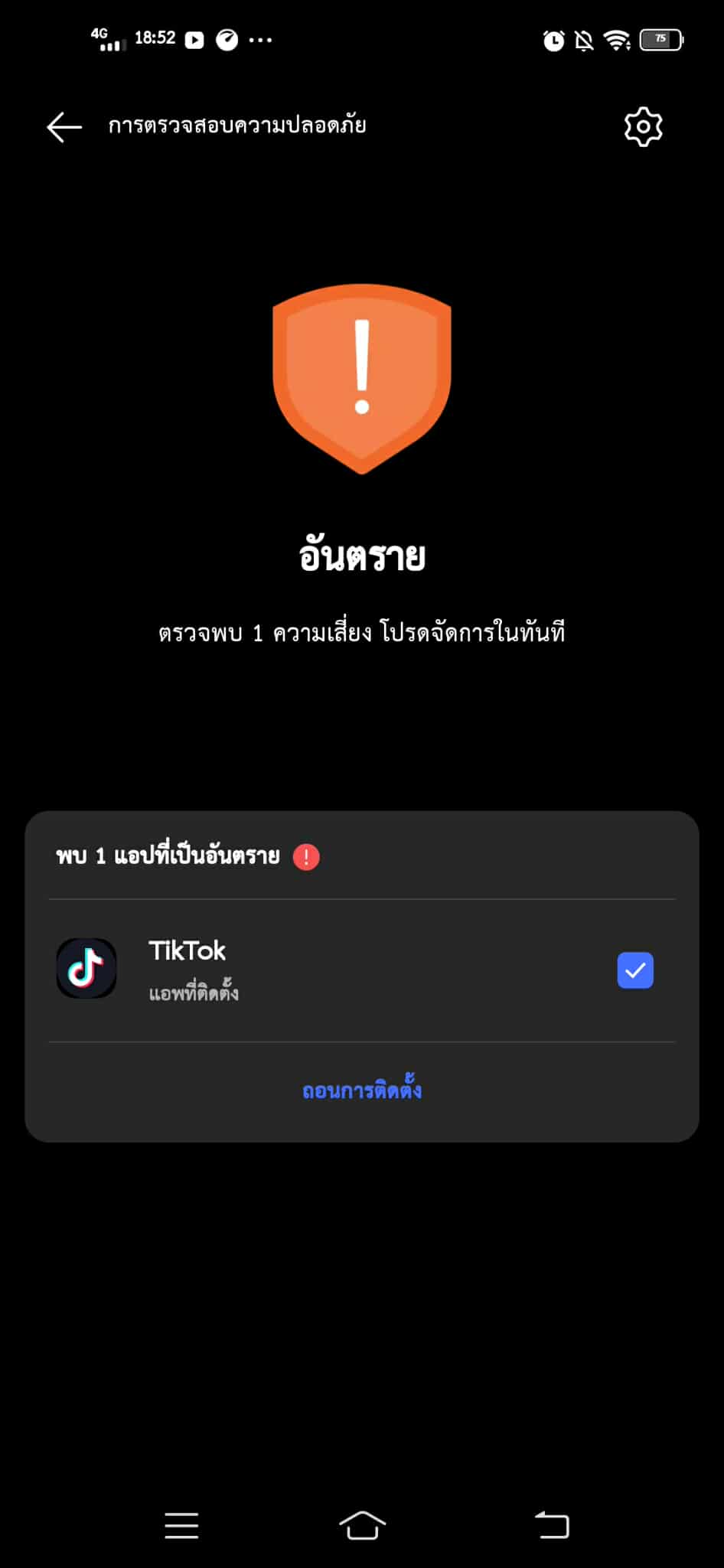Uncheck the TikTok checkbox
The image size is (724, 1568).
(635, 970)
